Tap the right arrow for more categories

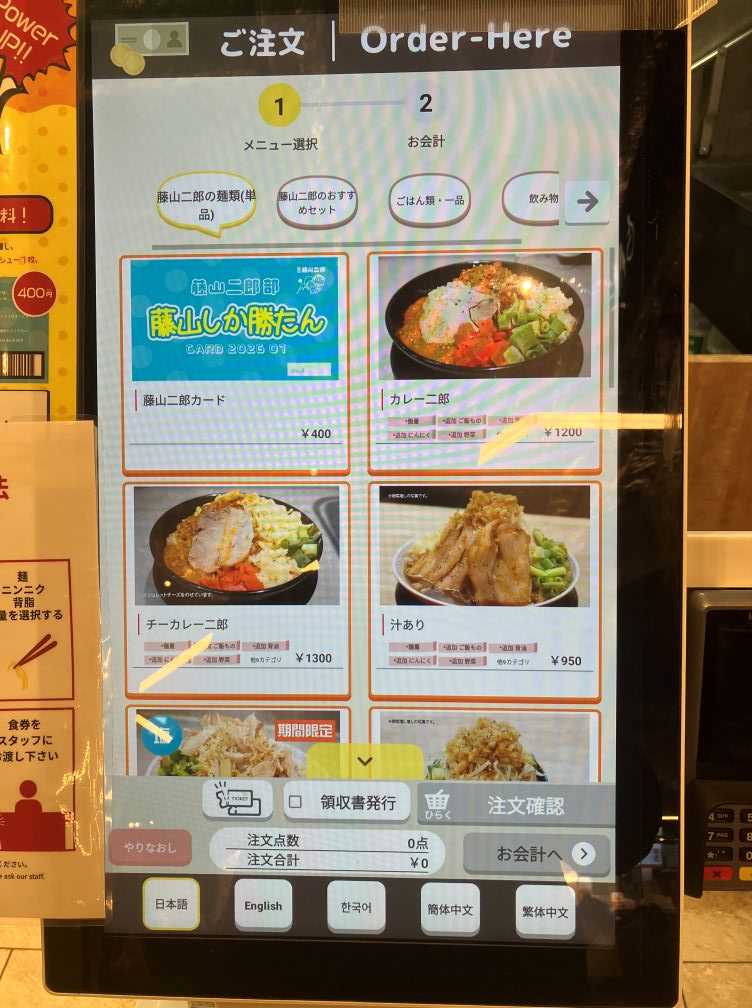coord(587,202)
